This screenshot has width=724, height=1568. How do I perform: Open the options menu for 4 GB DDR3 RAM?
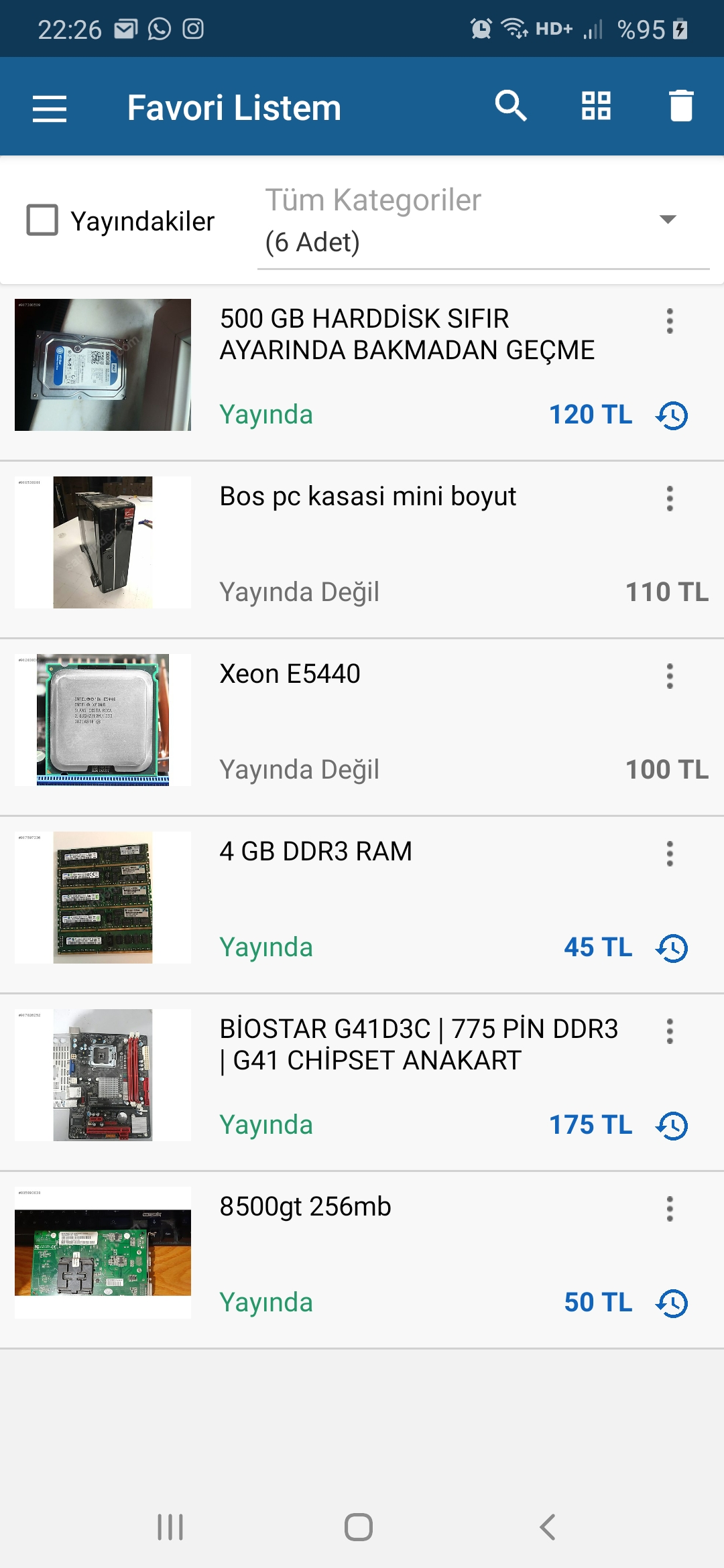coord(670,854)
